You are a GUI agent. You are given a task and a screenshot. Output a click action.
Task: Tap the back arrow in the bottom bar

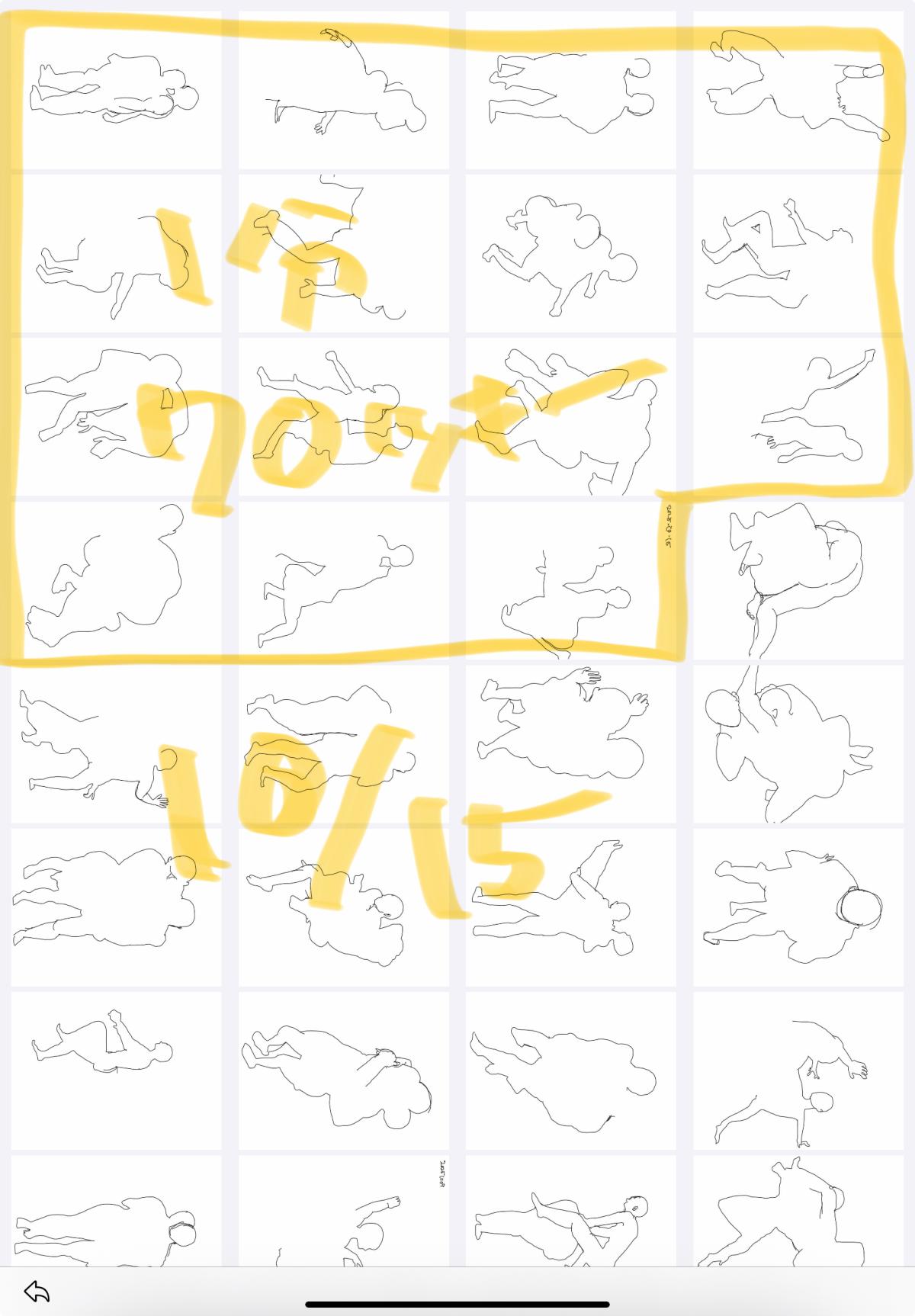(37, 1291)
